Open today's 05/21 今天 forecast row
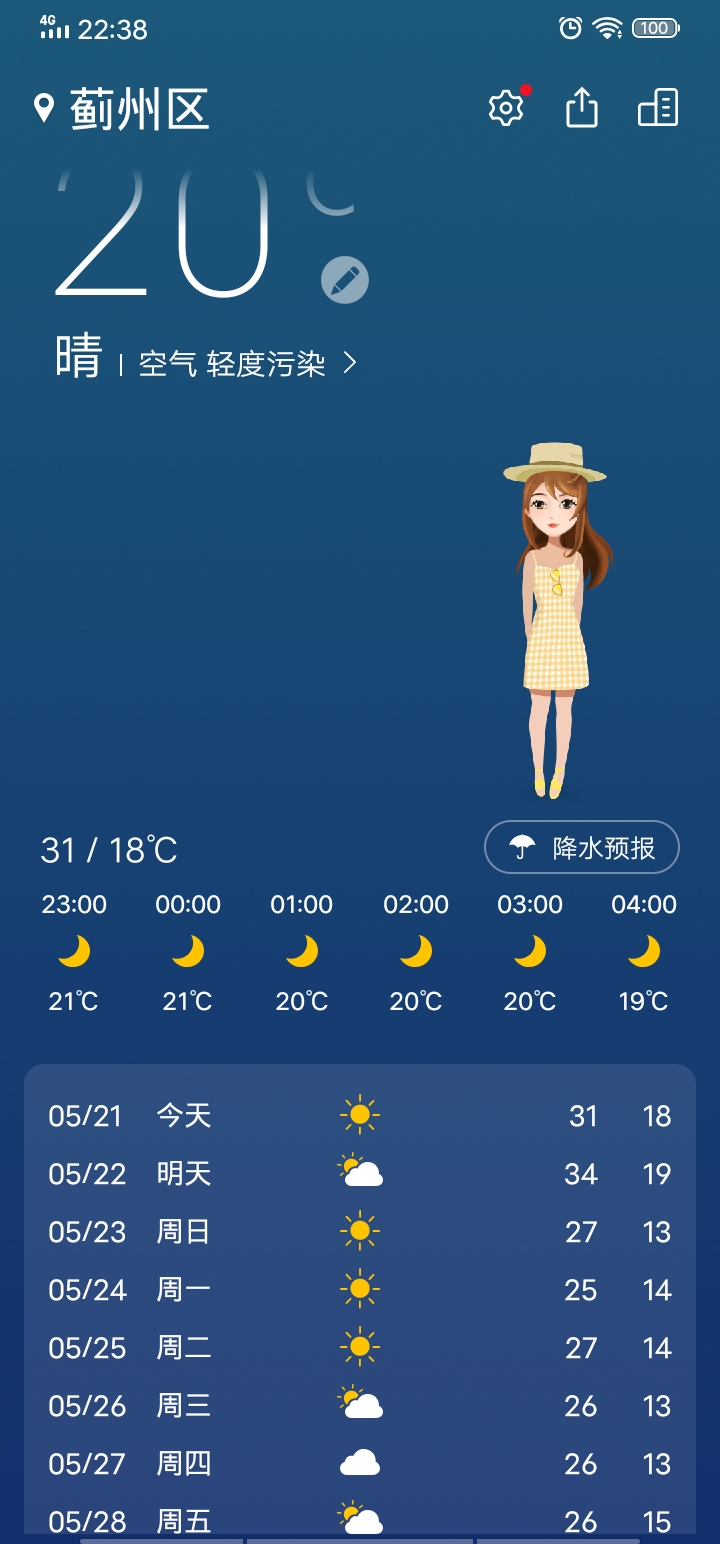This screenshot has width=720, height=1544. coord(360,1115)
